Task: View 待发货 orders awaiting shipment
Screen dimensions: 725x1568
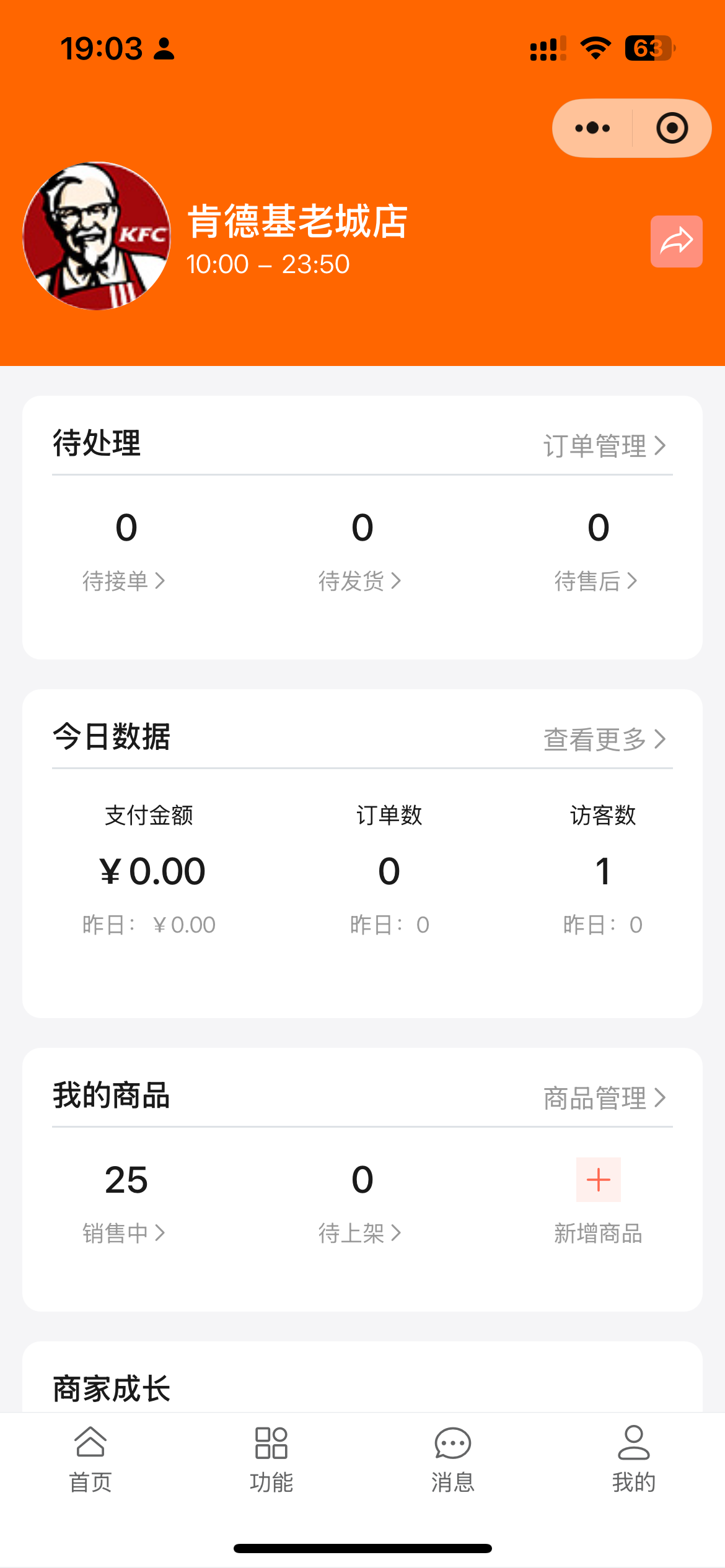Action: point(360,581)
